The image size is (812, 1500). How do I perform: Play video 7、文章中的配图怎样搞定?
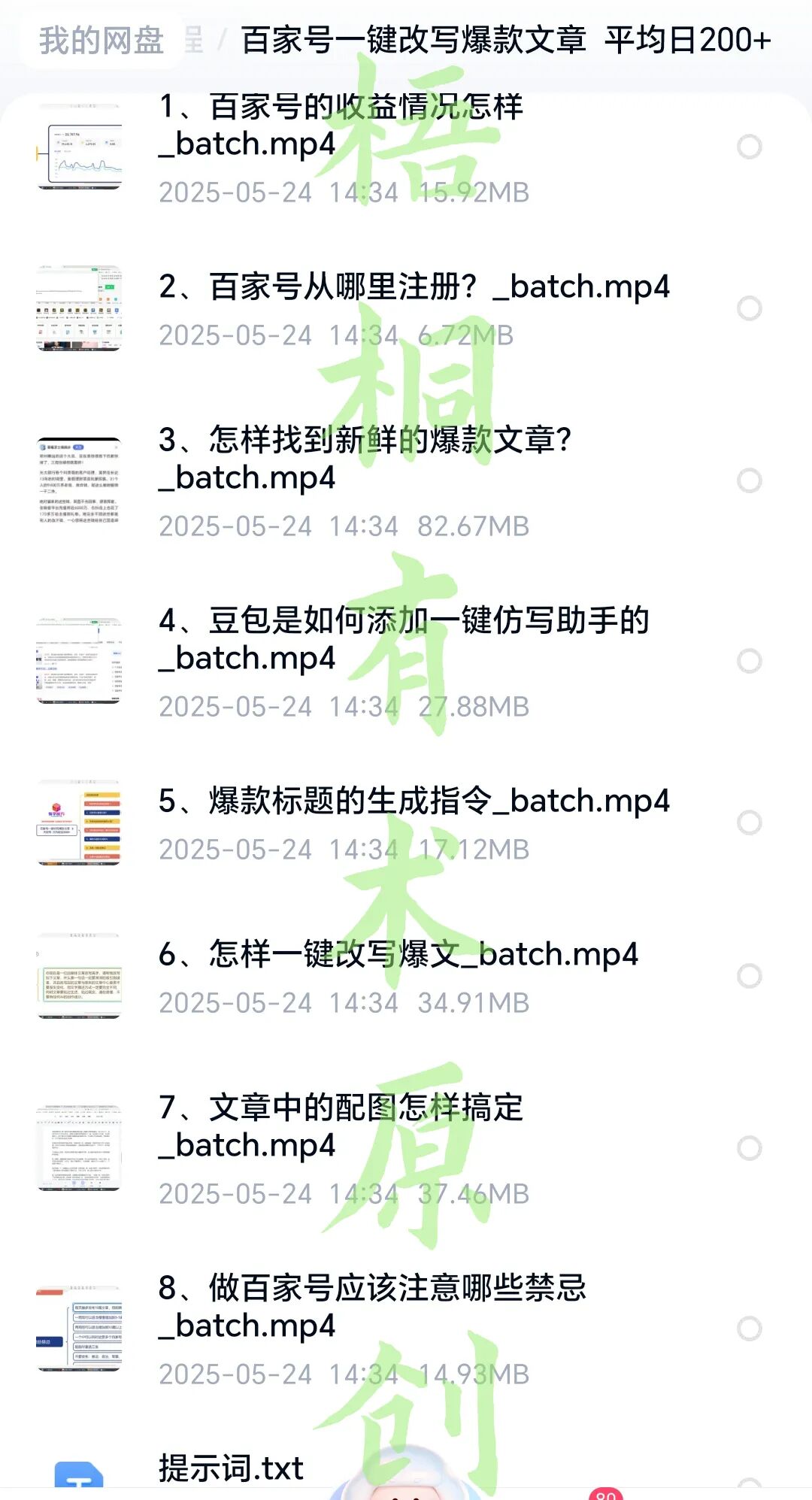[341, 1126]
